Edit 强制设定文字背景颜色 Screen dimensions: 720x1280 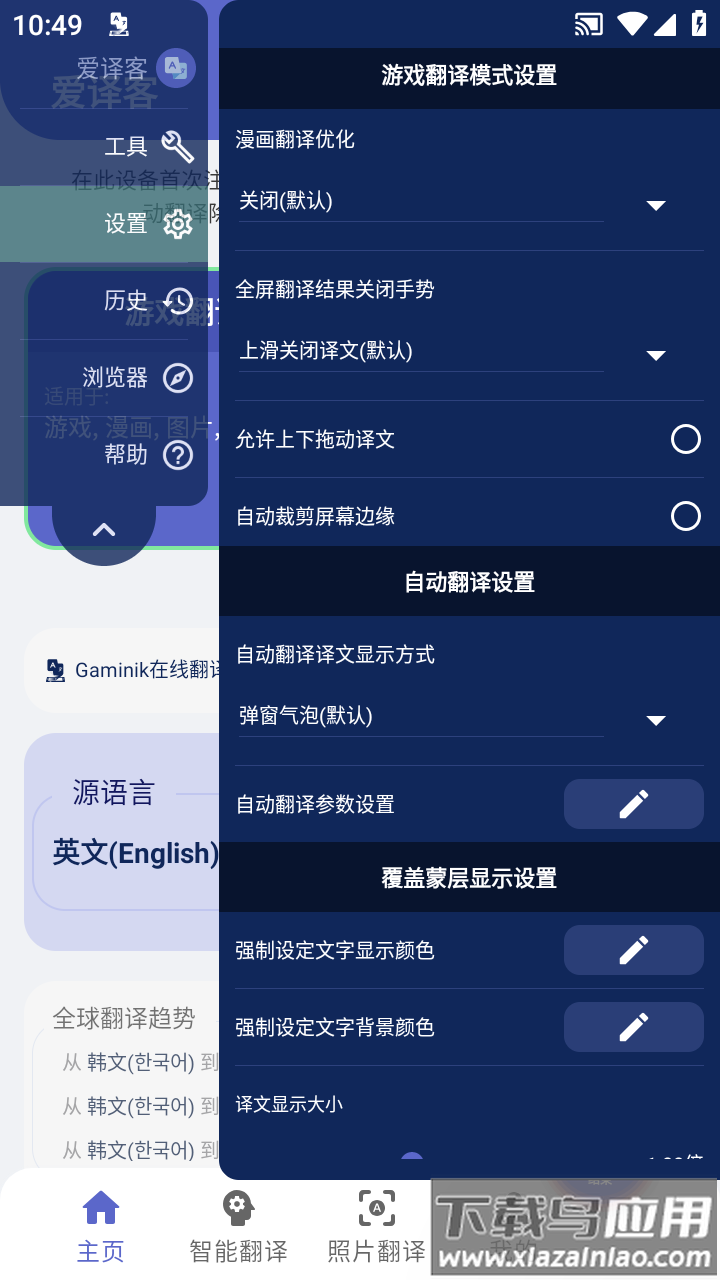[633, 1027]
